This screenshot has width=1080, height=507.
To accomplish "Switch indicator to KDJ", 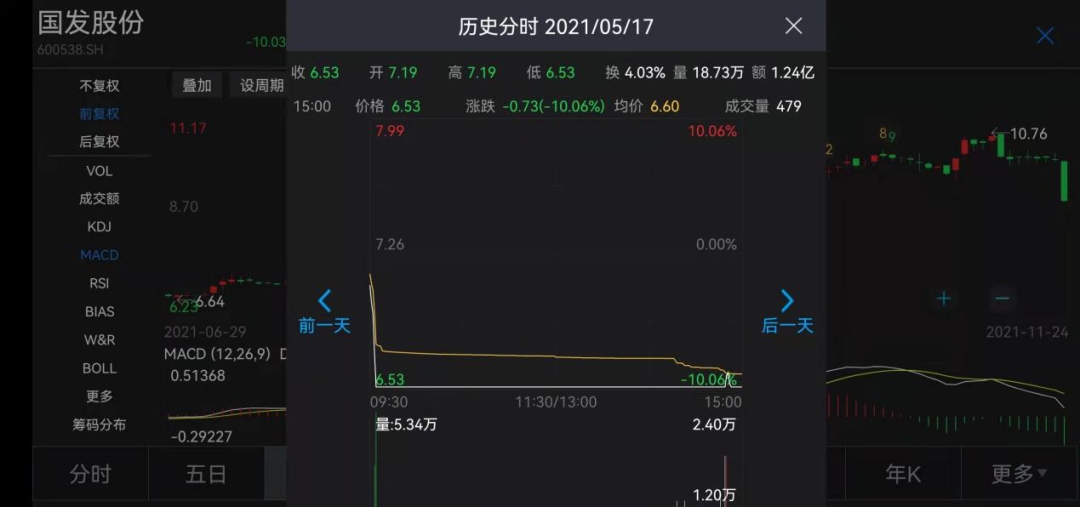I will (99, 227).
